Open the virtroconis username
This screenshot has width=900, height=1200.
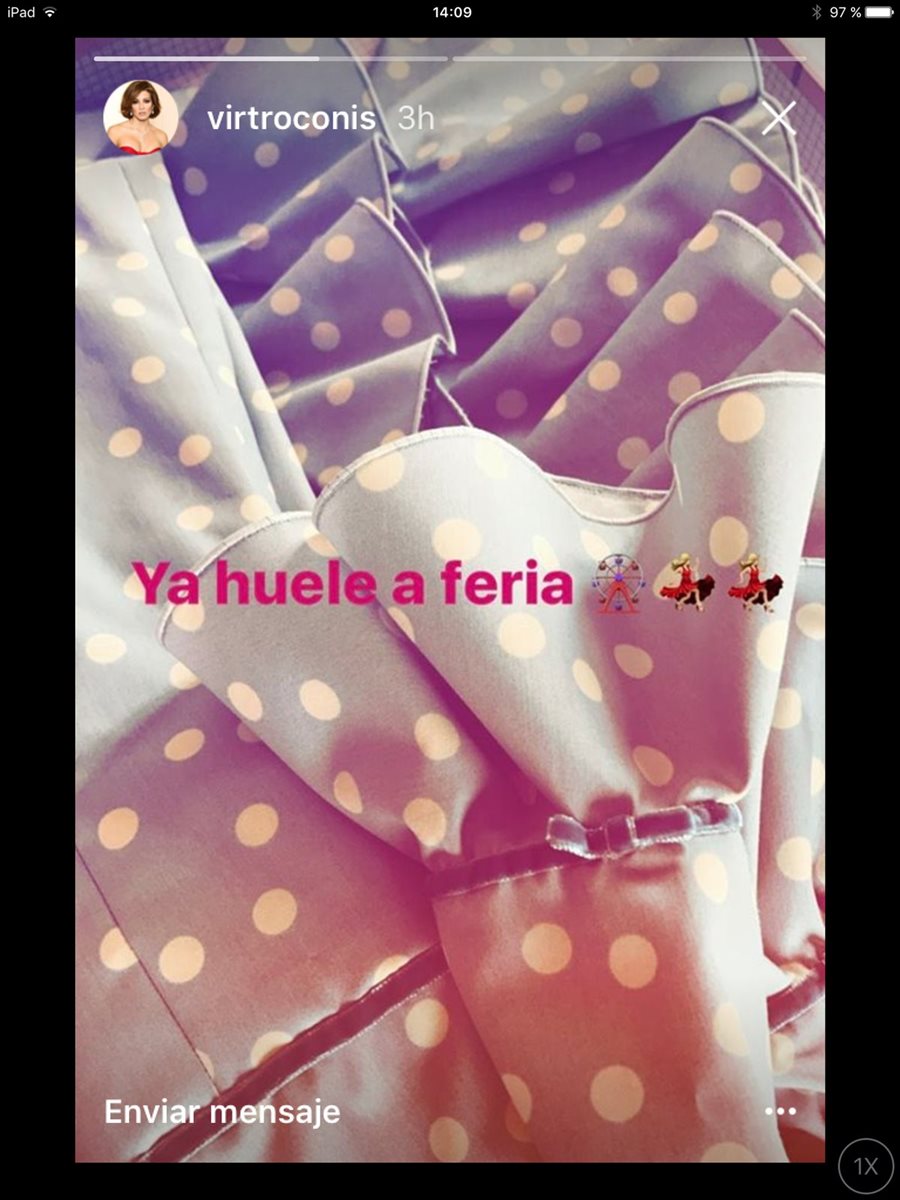pos(291,119)
